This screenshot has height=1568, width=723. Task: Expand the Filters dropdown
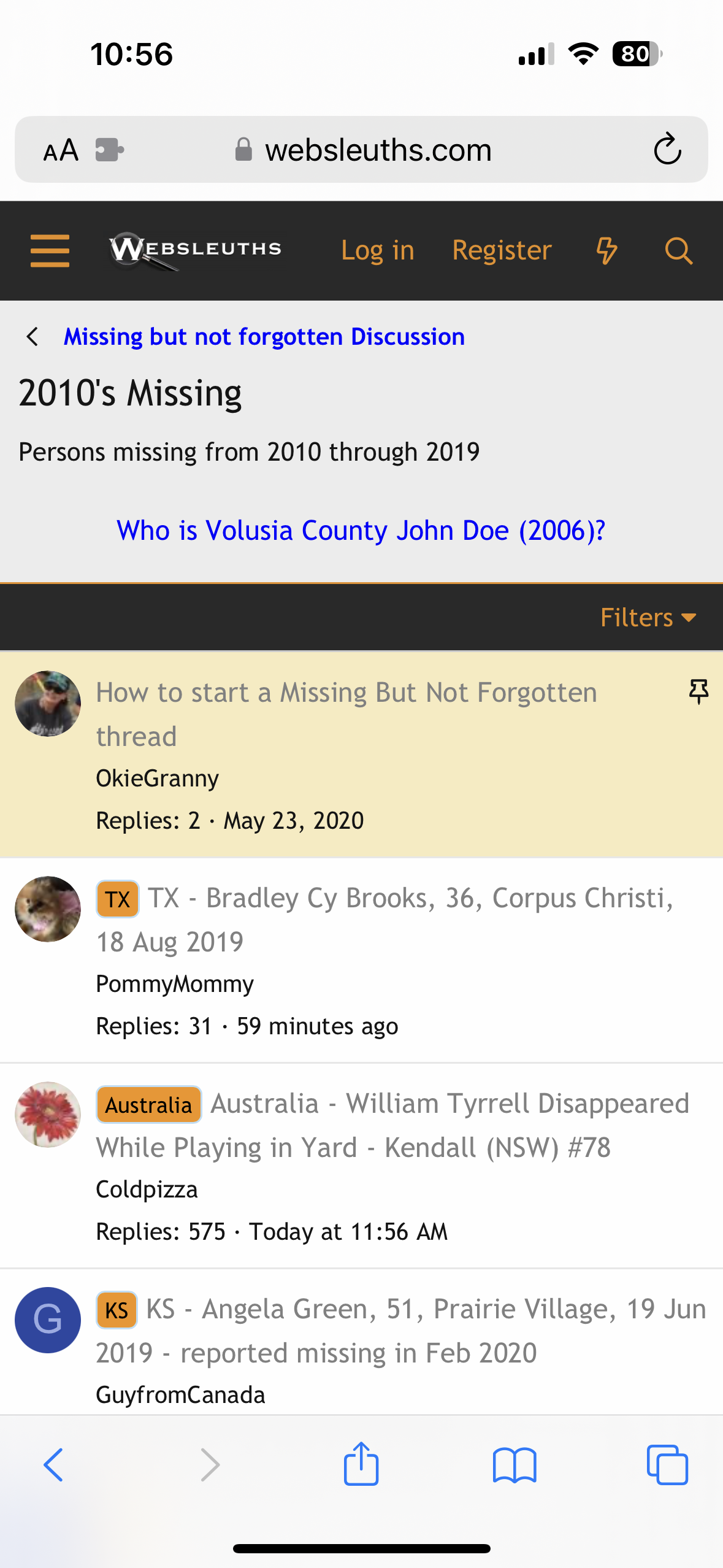pos(648,618)
